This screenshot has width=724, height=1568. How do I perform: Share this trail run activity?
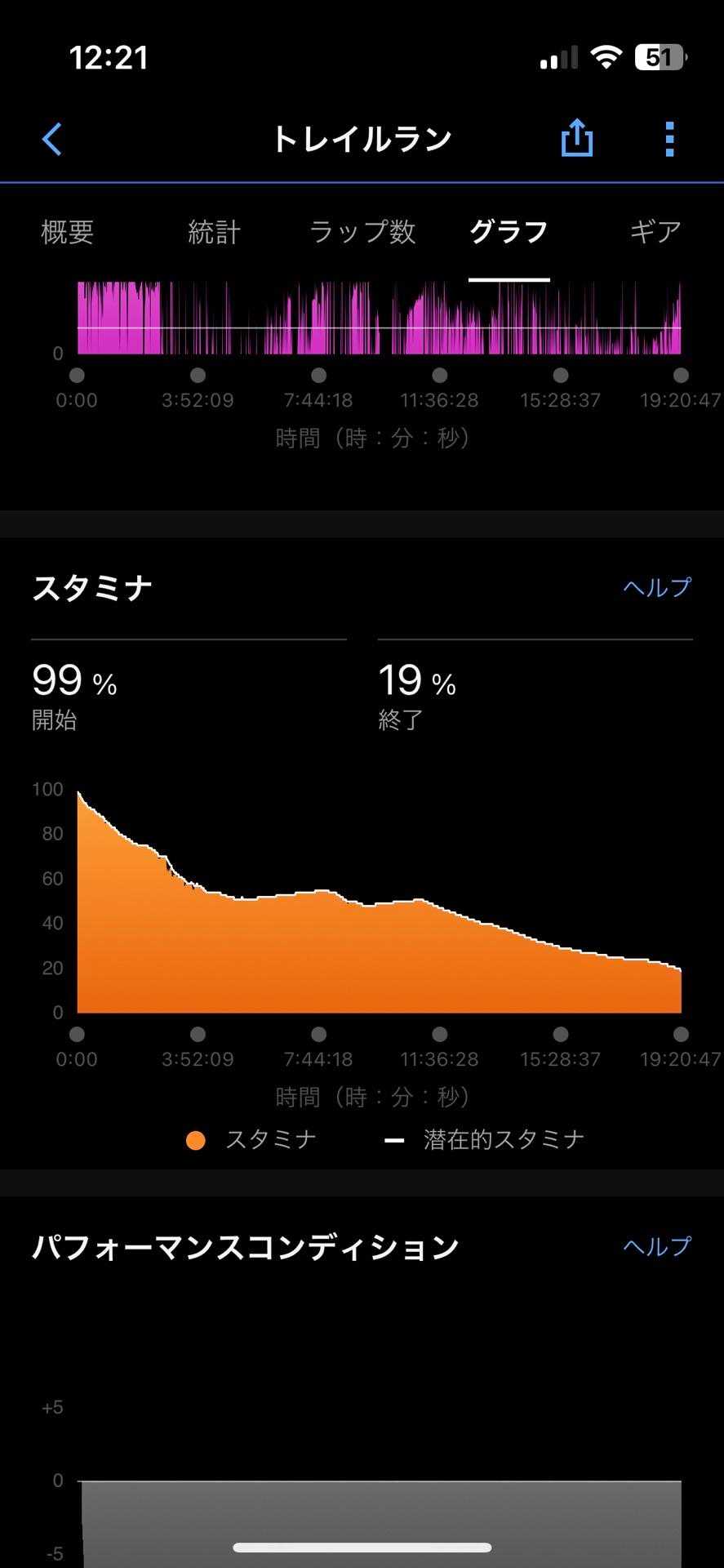point(577,138)
